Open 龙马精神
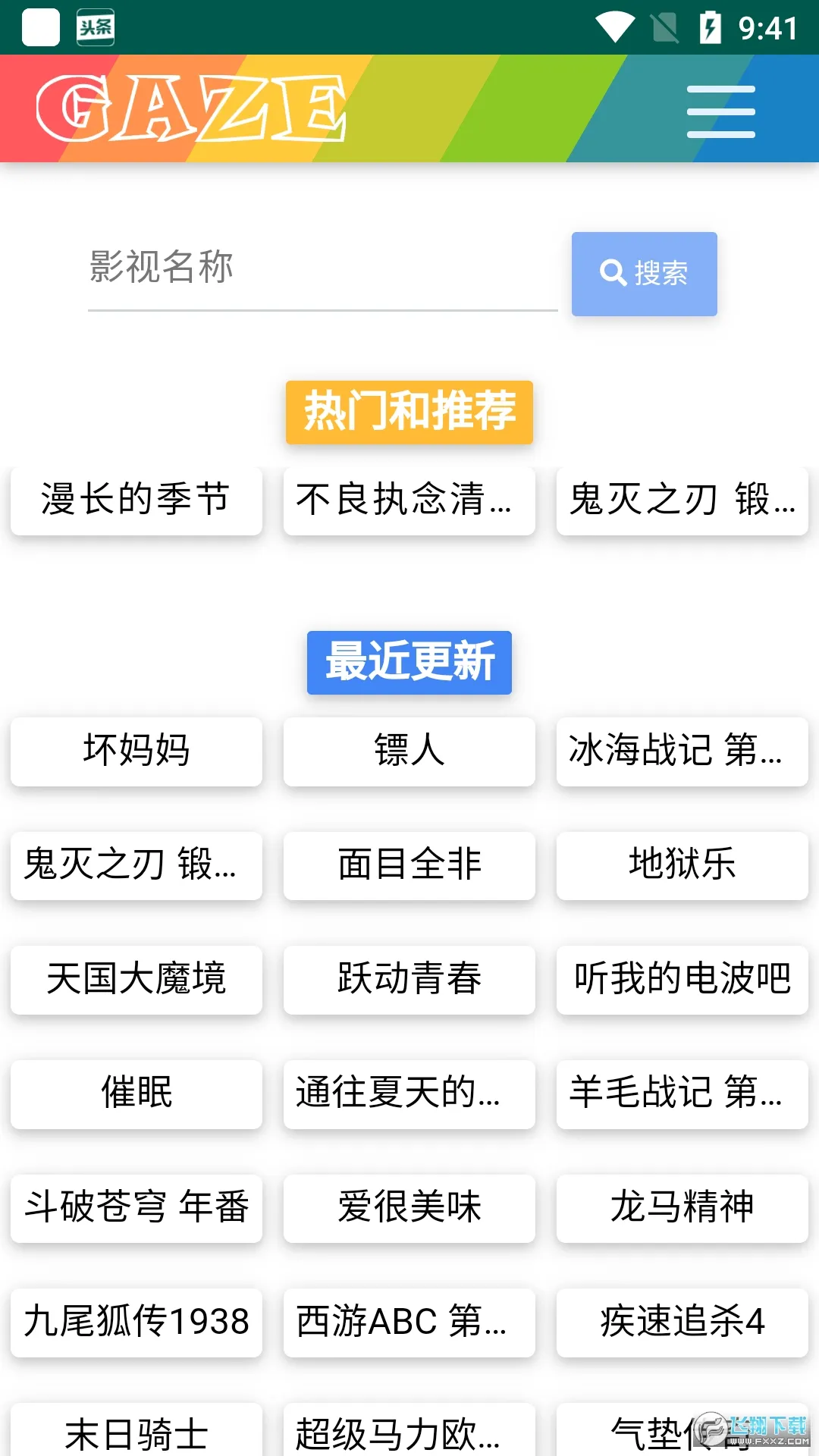This screenshot has width=819, height=1456. (682, 1208)
